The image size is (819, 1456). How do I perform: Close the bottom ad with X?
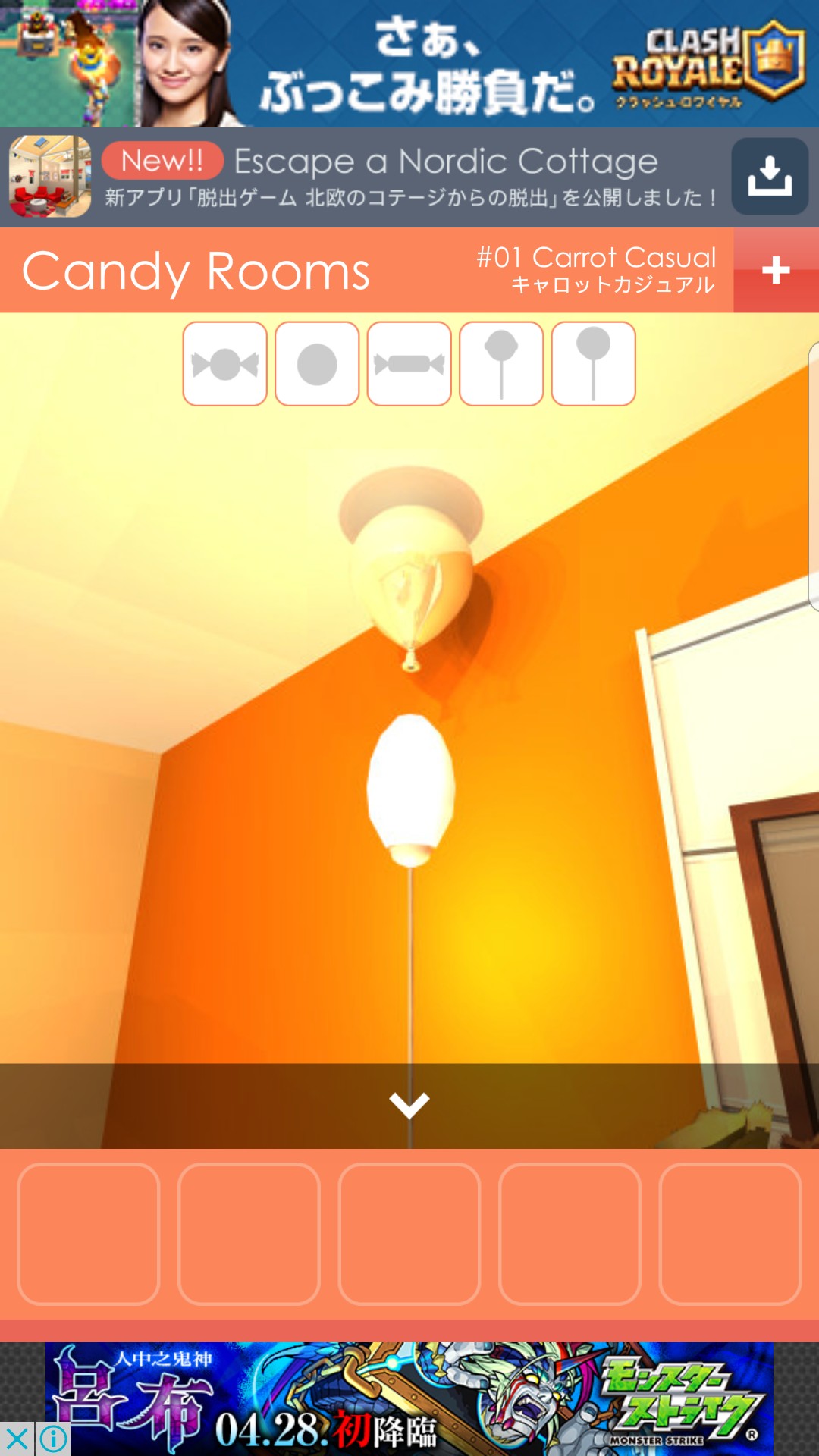[17, 1439]
